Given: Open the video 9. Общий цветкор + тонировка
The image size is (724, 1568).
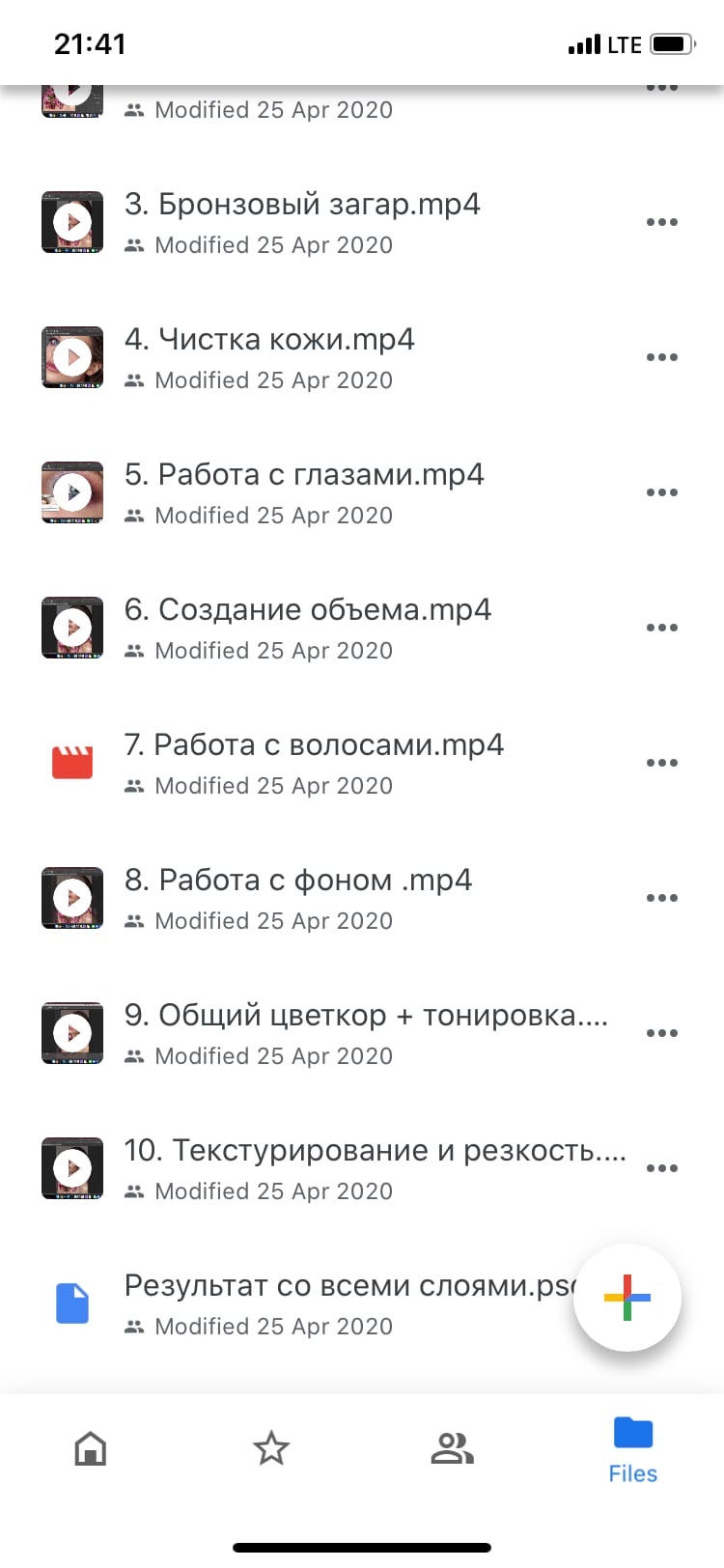Looking at the screenshot, I should pyautogui.click(x=365, y=1016).
